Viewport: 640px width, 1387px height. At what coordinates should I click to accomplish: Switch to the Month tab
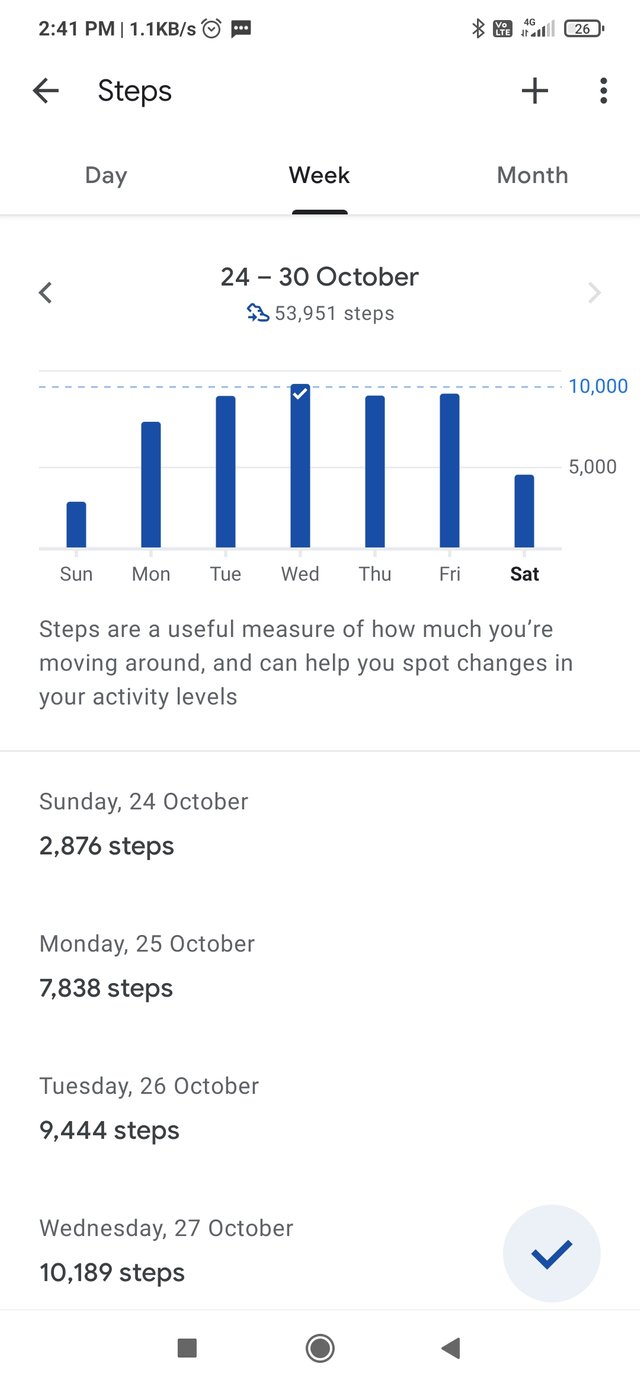tap(532, 175)
